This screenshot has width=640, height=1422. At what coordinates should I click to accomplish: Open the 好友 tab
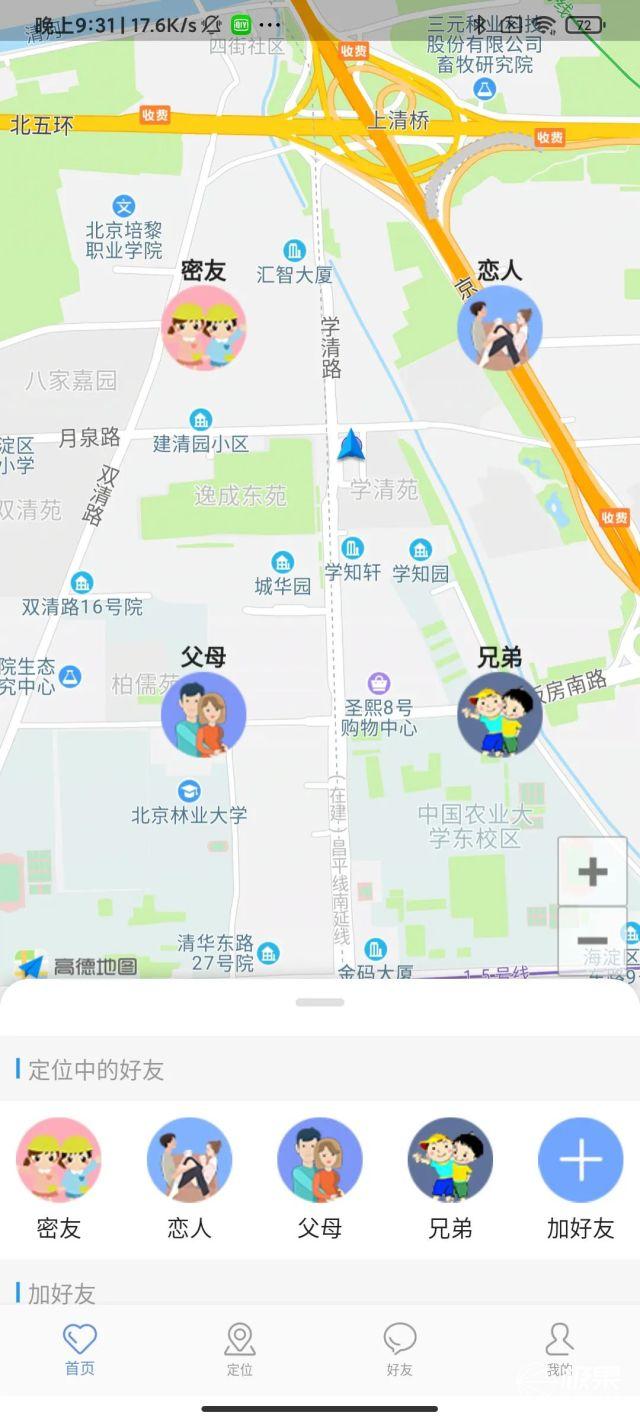click(400, 1348)
